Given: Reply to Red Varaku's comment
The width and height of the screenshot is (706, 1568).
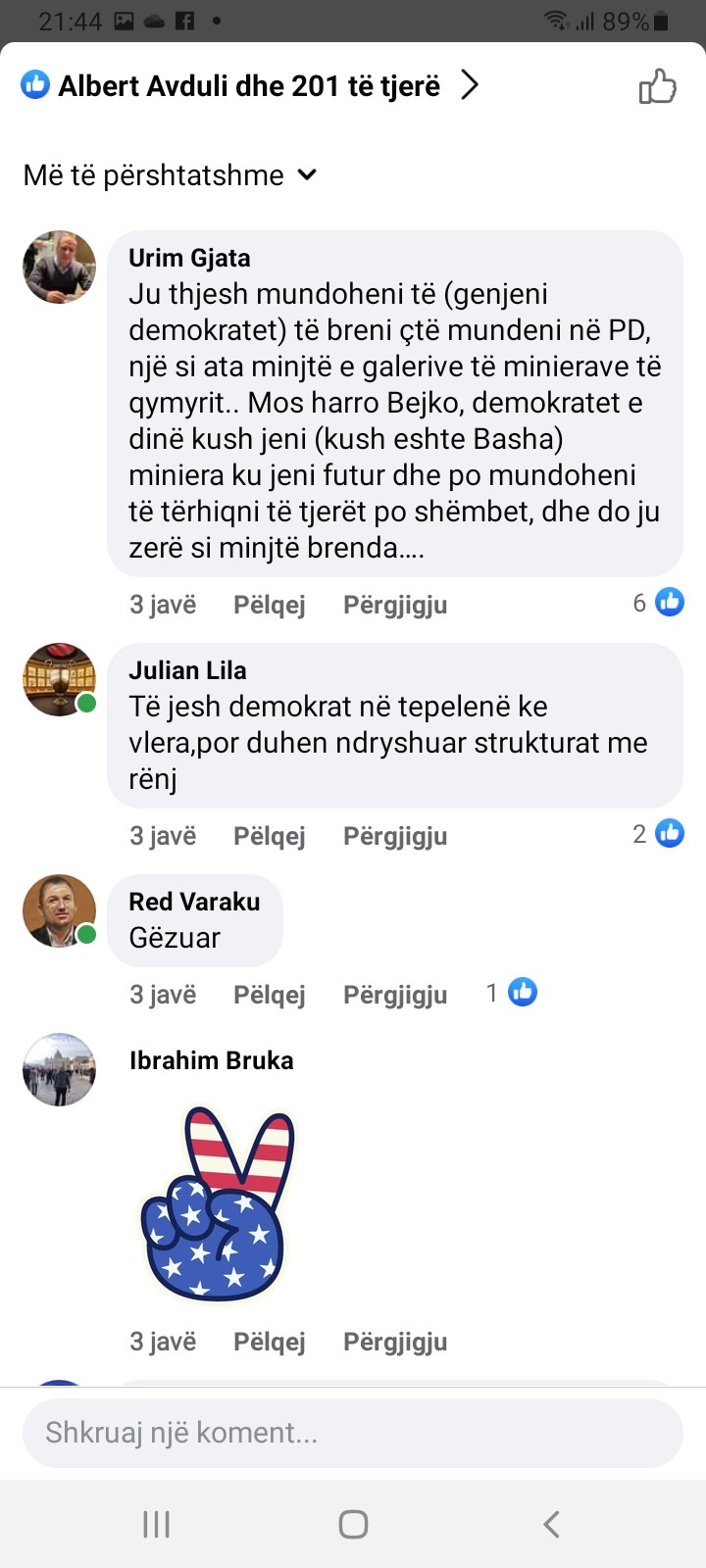Looking at the screenshot, I should [395, 995].
